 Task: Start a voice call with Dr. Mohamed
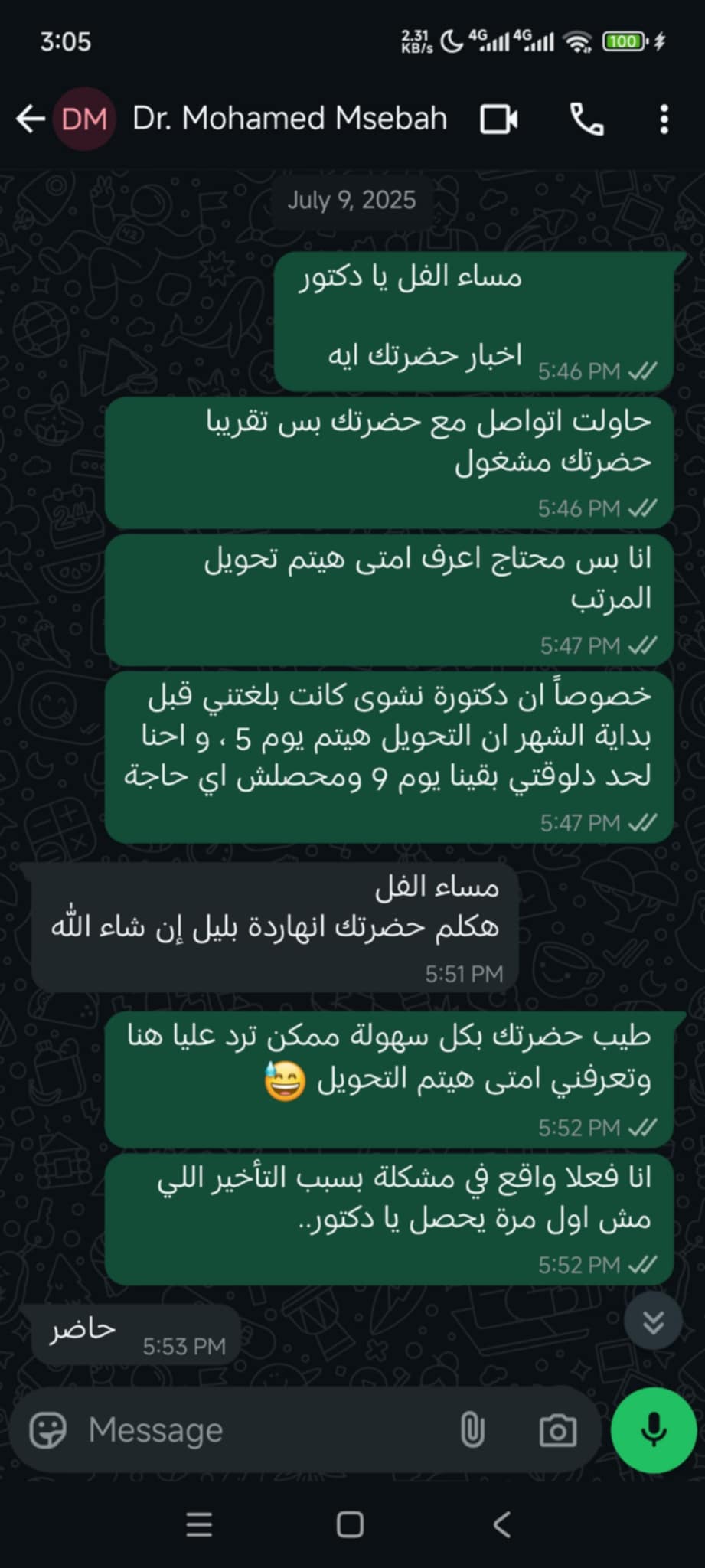[587, 119]
